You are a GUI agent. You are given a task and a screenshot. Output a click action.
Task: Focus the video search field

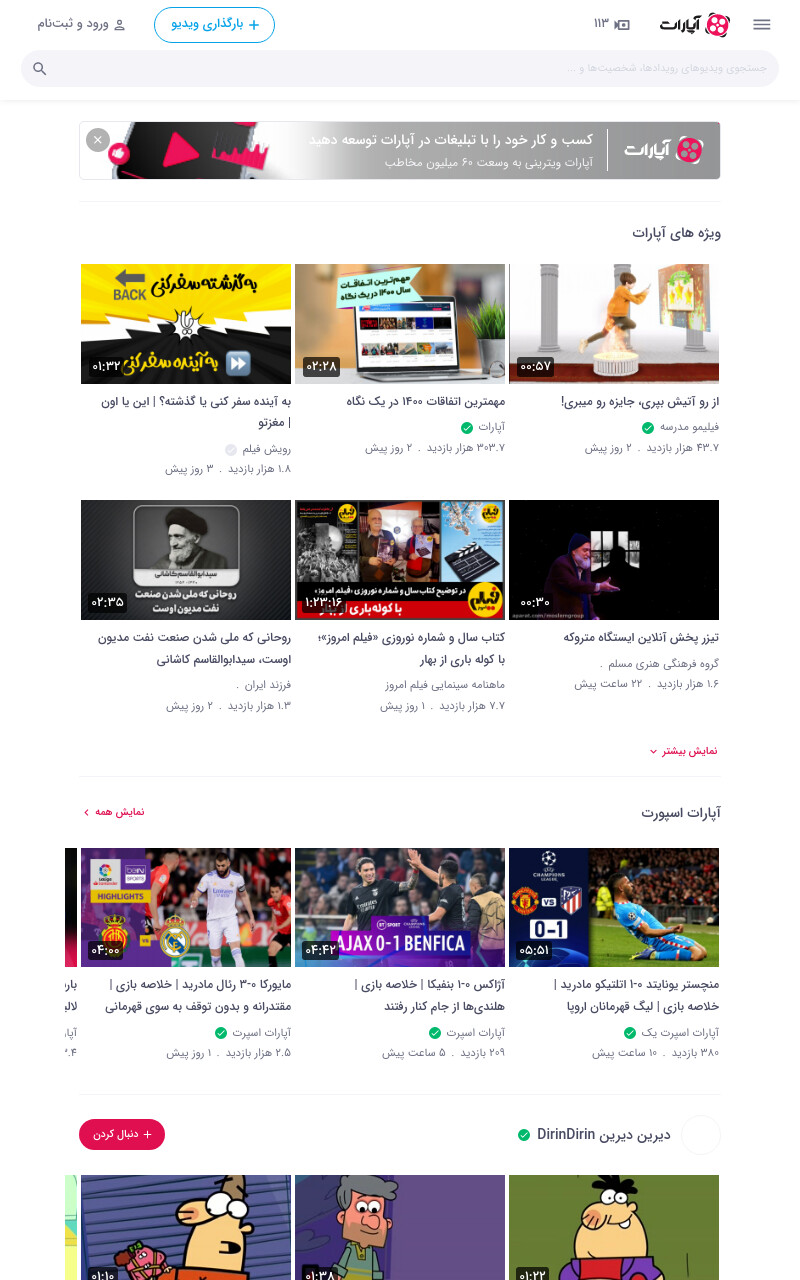pos(400,69)
